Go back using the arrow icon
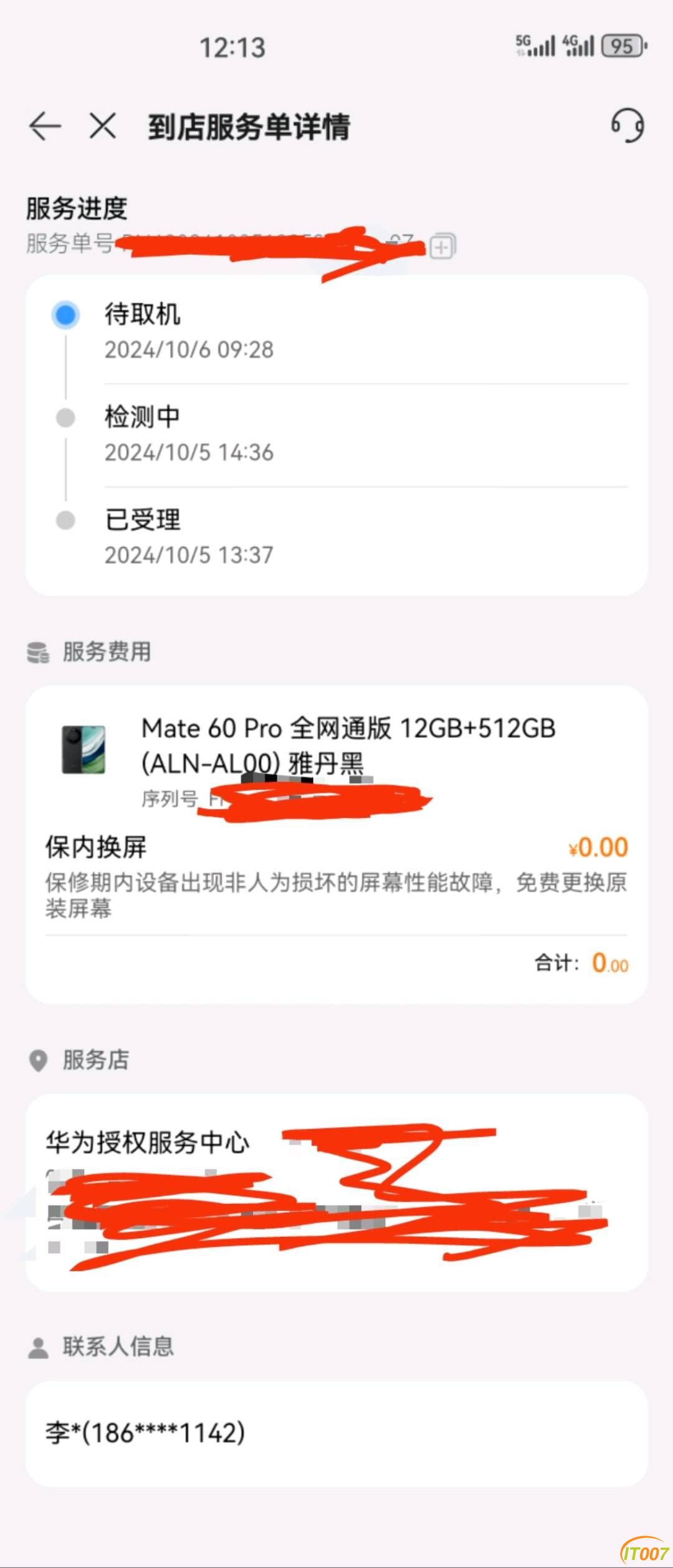The image size is (673, 1568). coord(45,126)
